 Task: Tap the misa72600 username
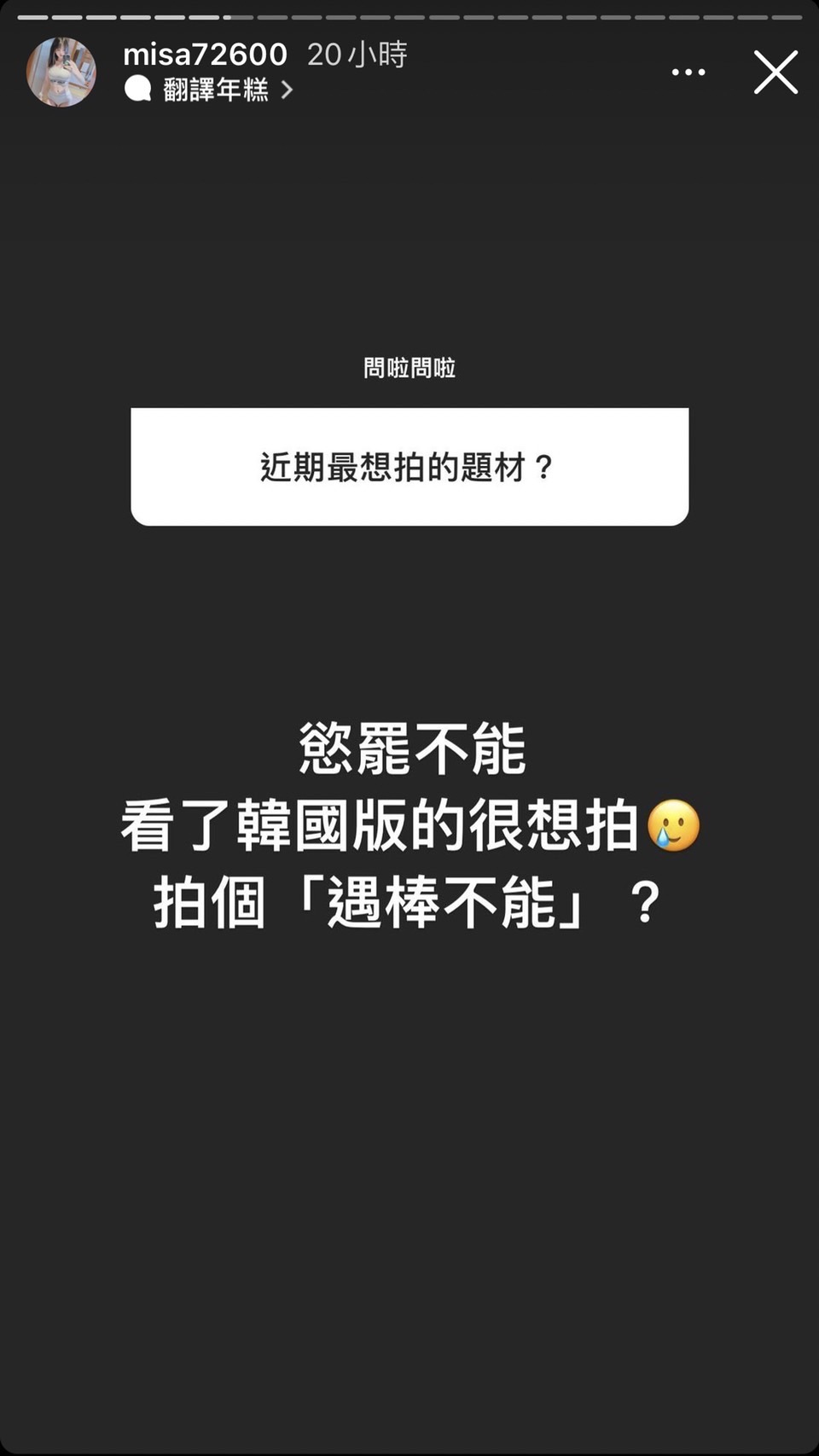[205, 55]
